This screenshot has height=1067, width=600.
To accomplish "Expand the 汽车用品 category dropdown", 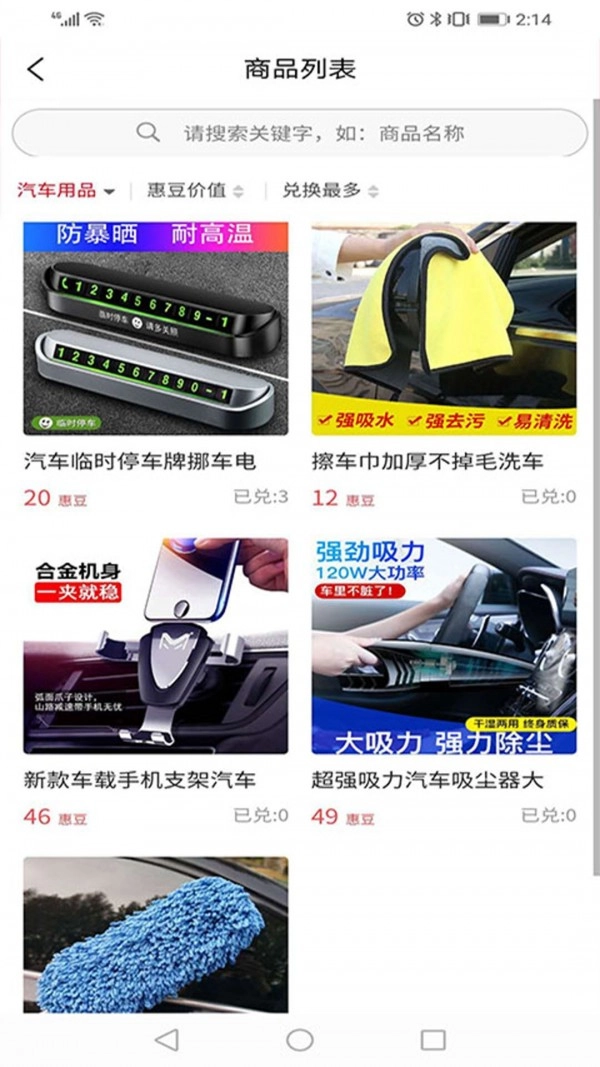I will point(66,190).
